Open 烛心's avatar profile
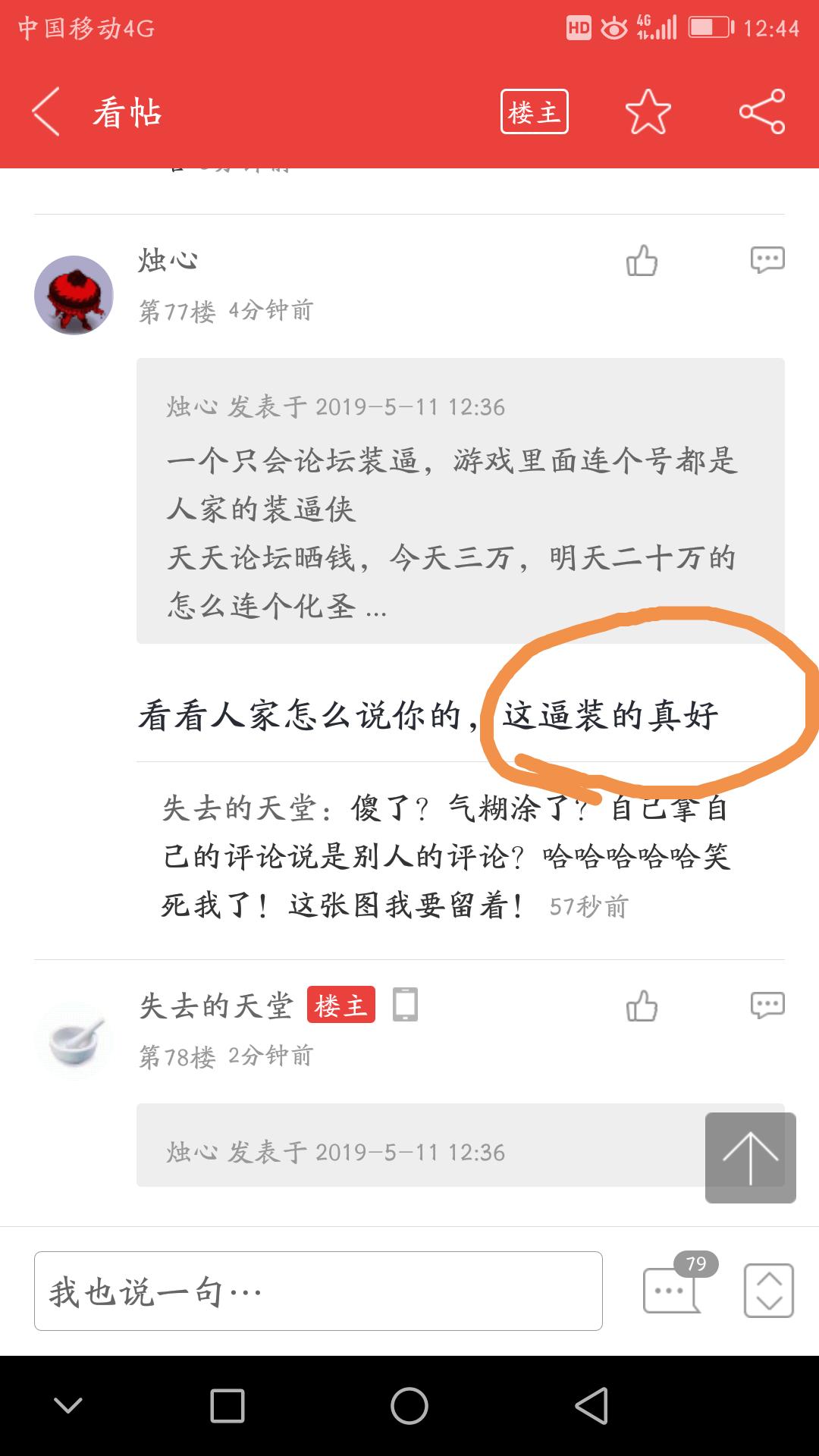819x1456 pixels. pyautogui.click(x=74, y=295)
